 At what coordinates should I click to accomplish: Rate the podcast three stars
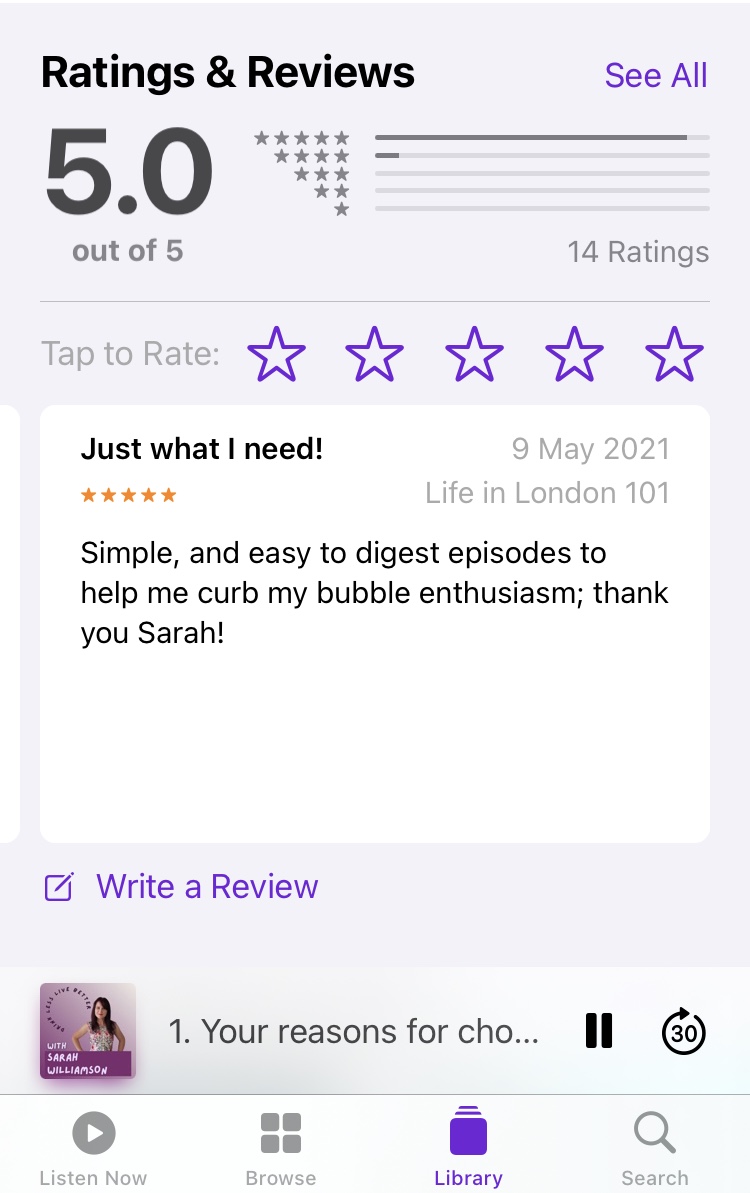475,354
